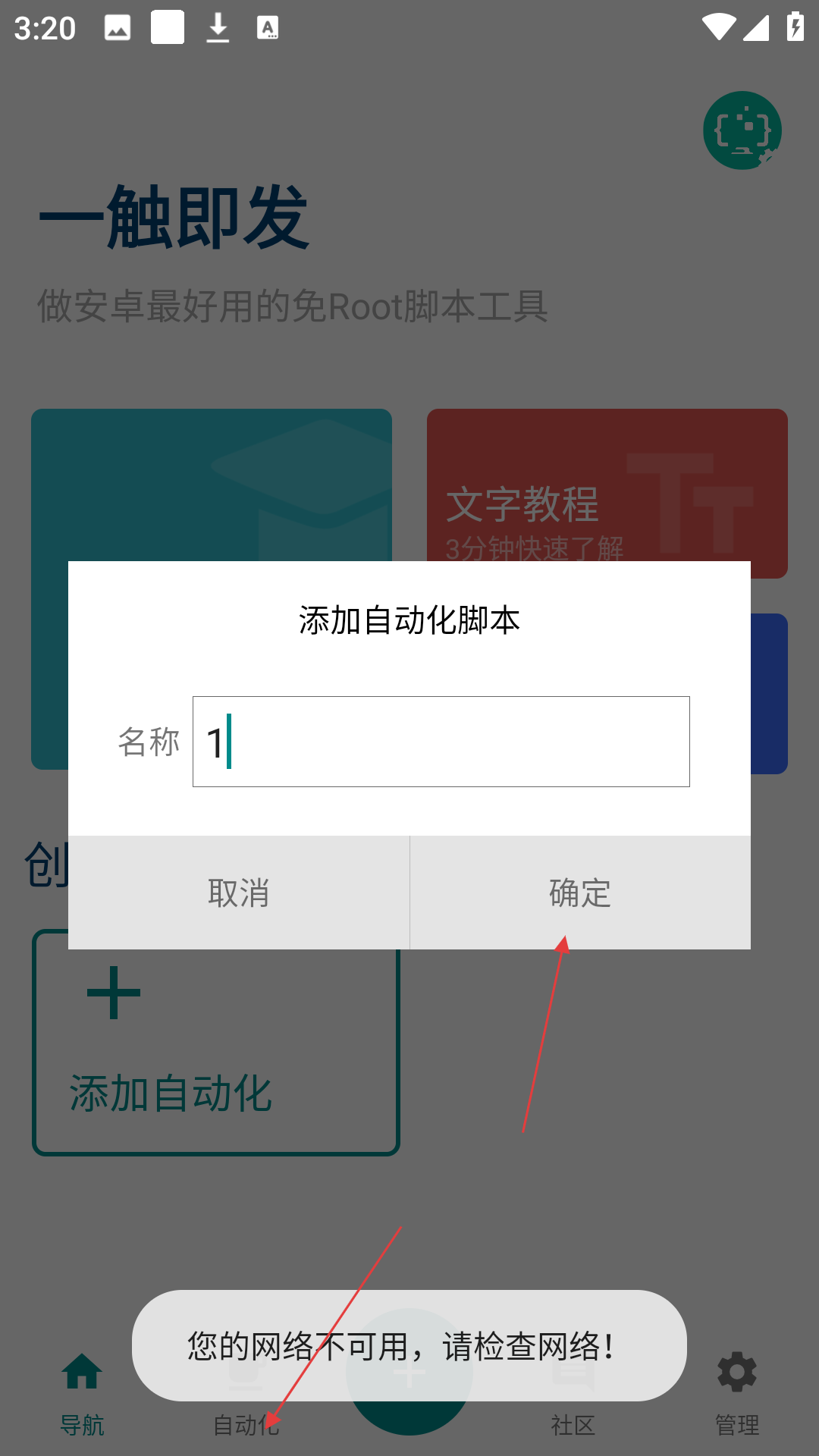Viewport: 819px width, 1456px height.
Task: Tap the 名称 name input field
Action: pyautogui.click(x=441, y=742)
